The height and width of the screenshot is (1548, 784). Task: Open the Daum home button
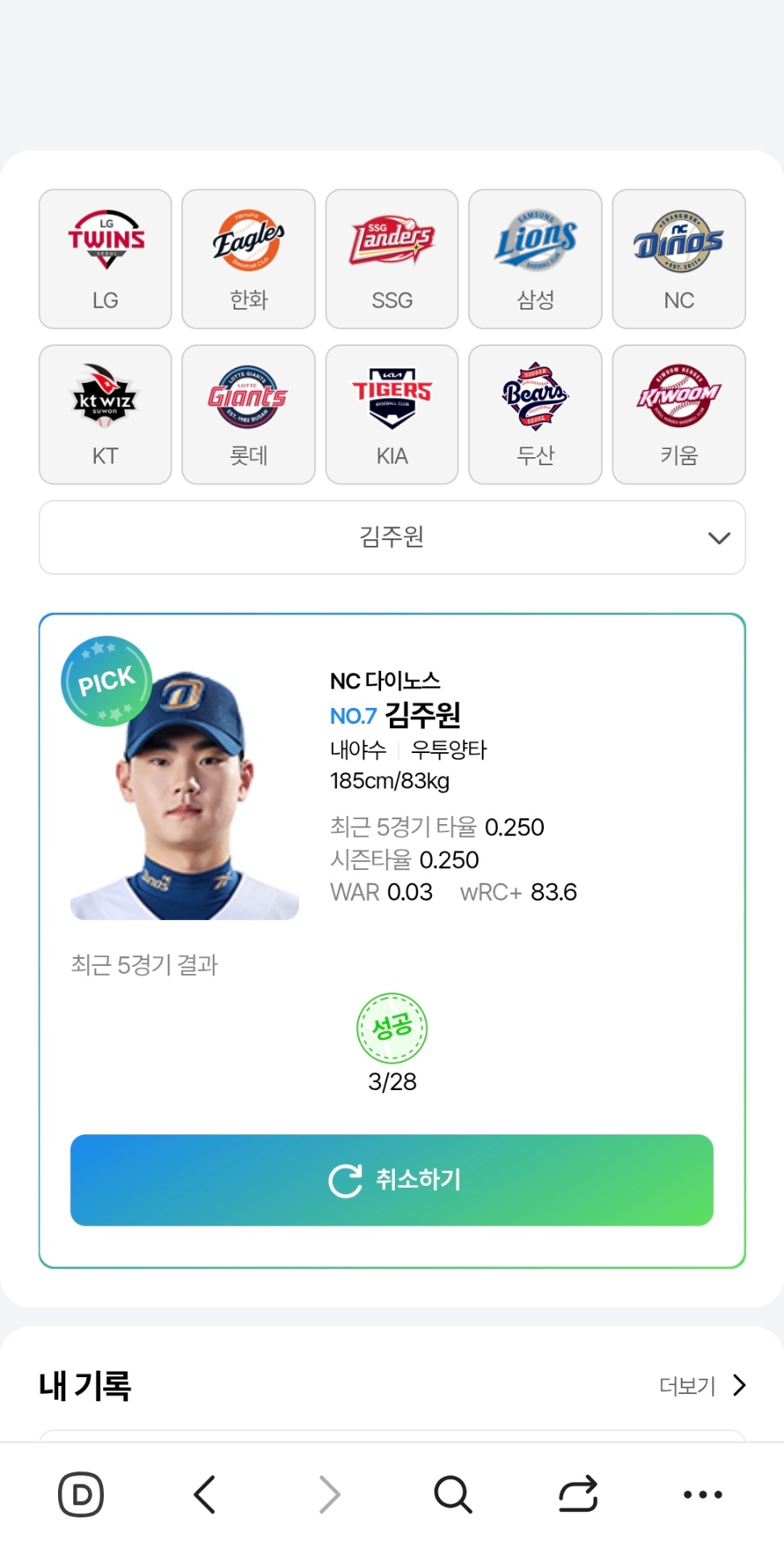(x=81, y=1494)
